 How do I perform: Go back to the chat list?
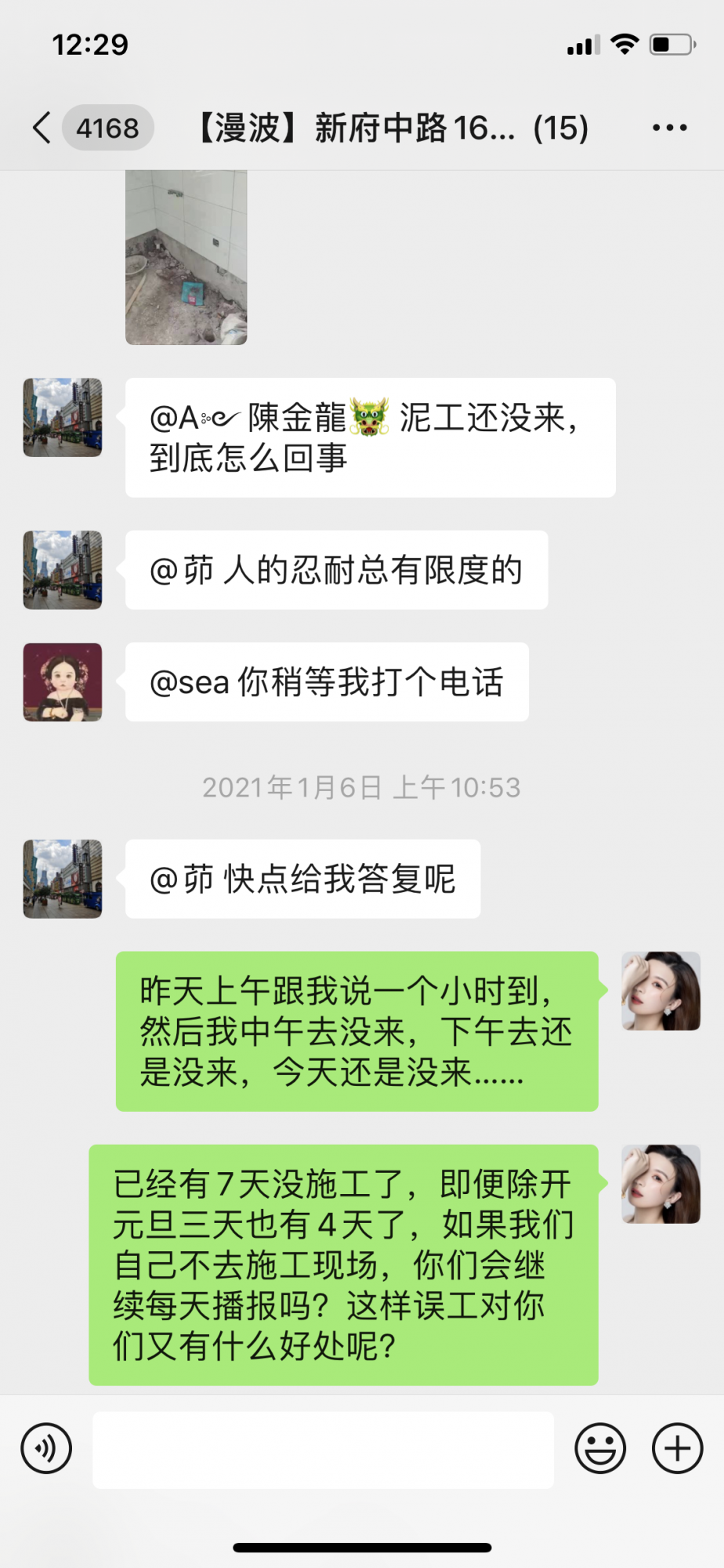43,128
